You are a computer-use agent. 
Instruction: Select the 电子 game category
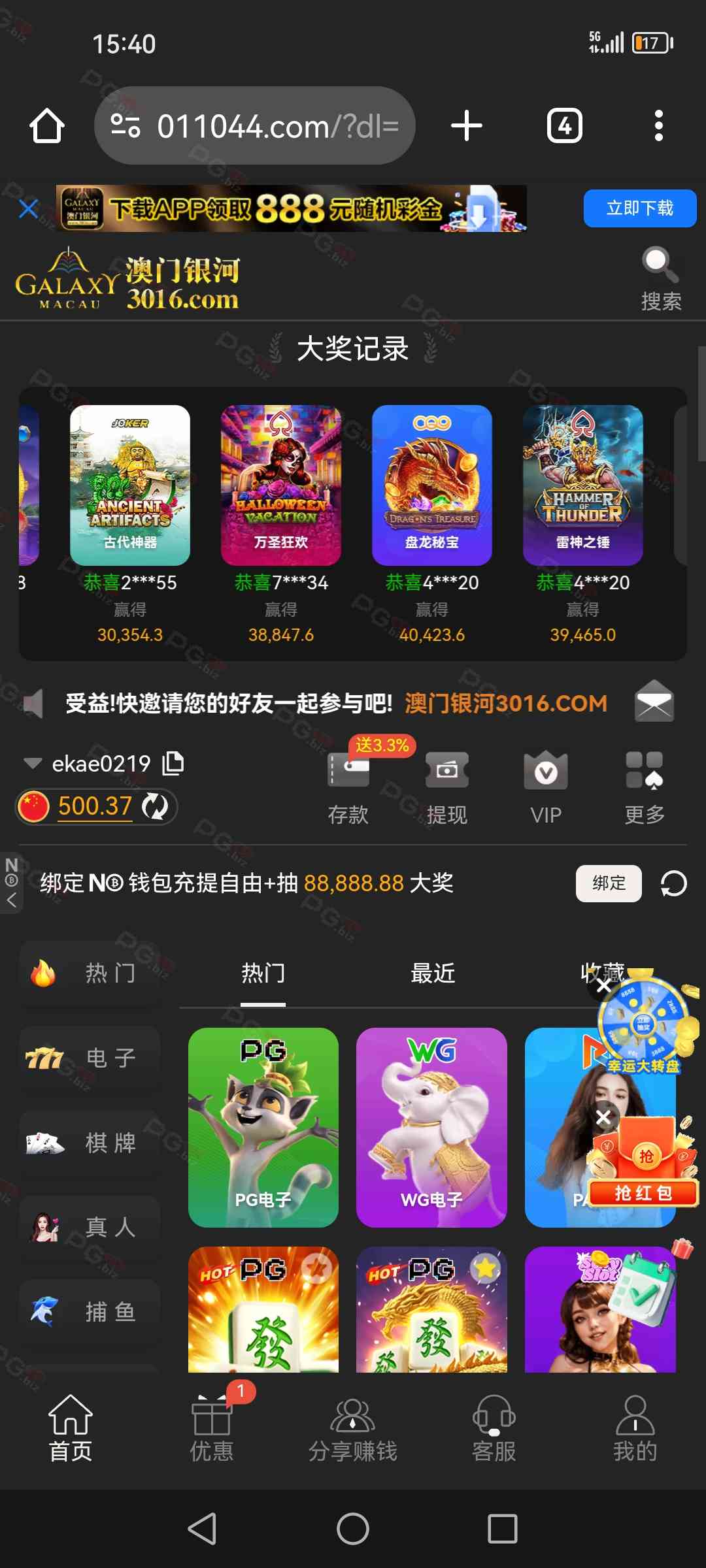(x=90, y=1058)
